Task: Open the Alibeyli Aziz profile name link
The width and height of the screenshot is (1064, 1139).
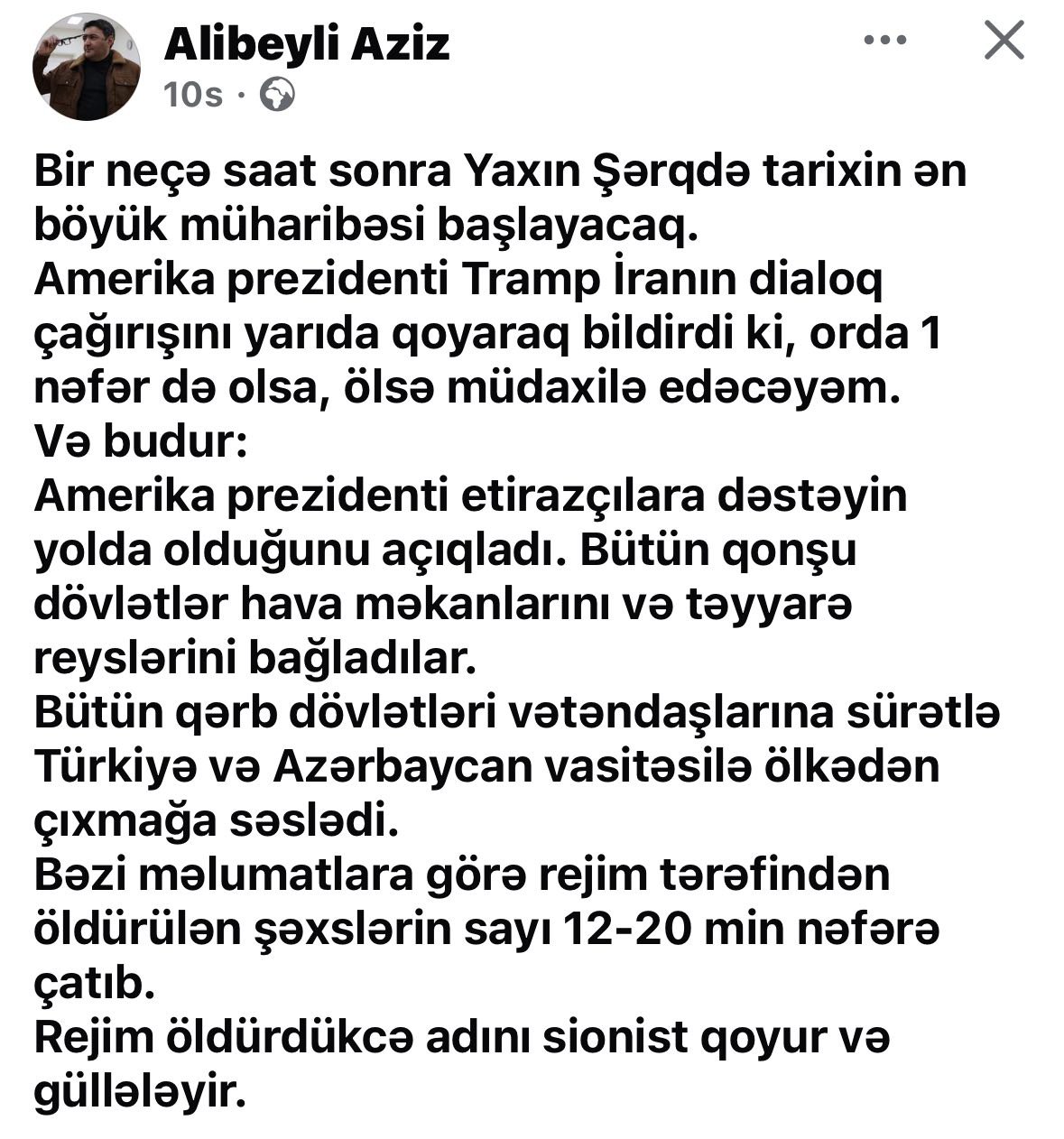Action: pyautogui.click(x=306, y=43)
